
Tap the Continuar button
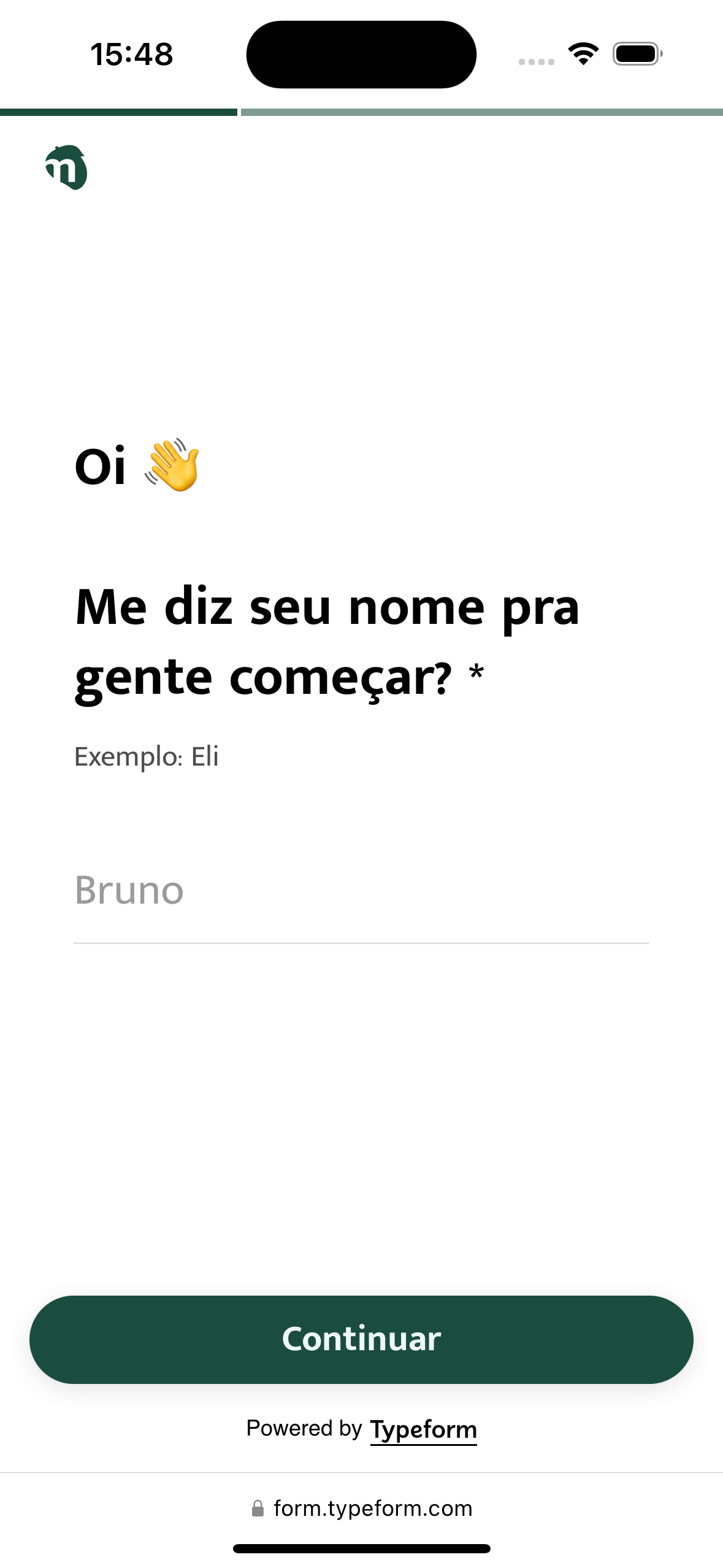point(361,1339)
